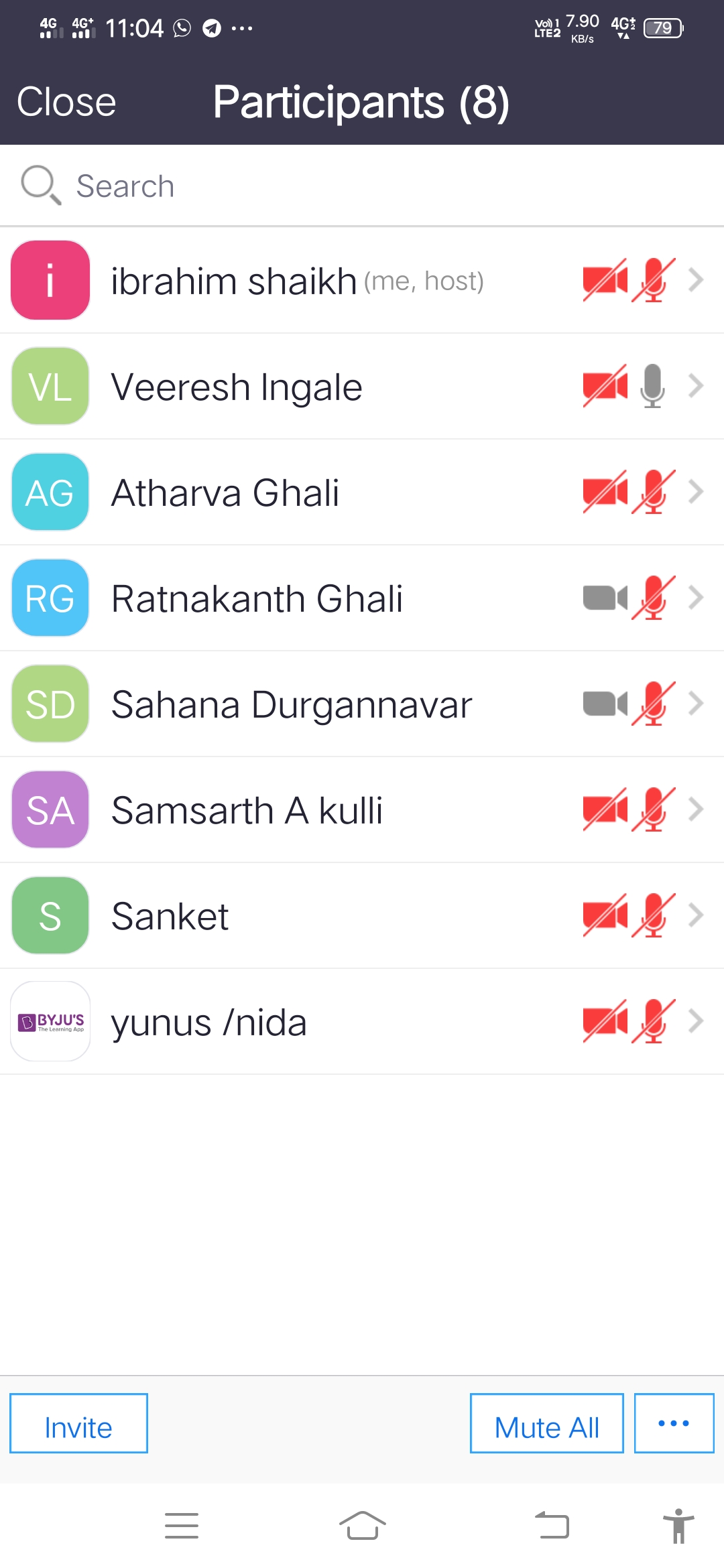
Task: Tap the participant Search field
Action: [362, 186]
